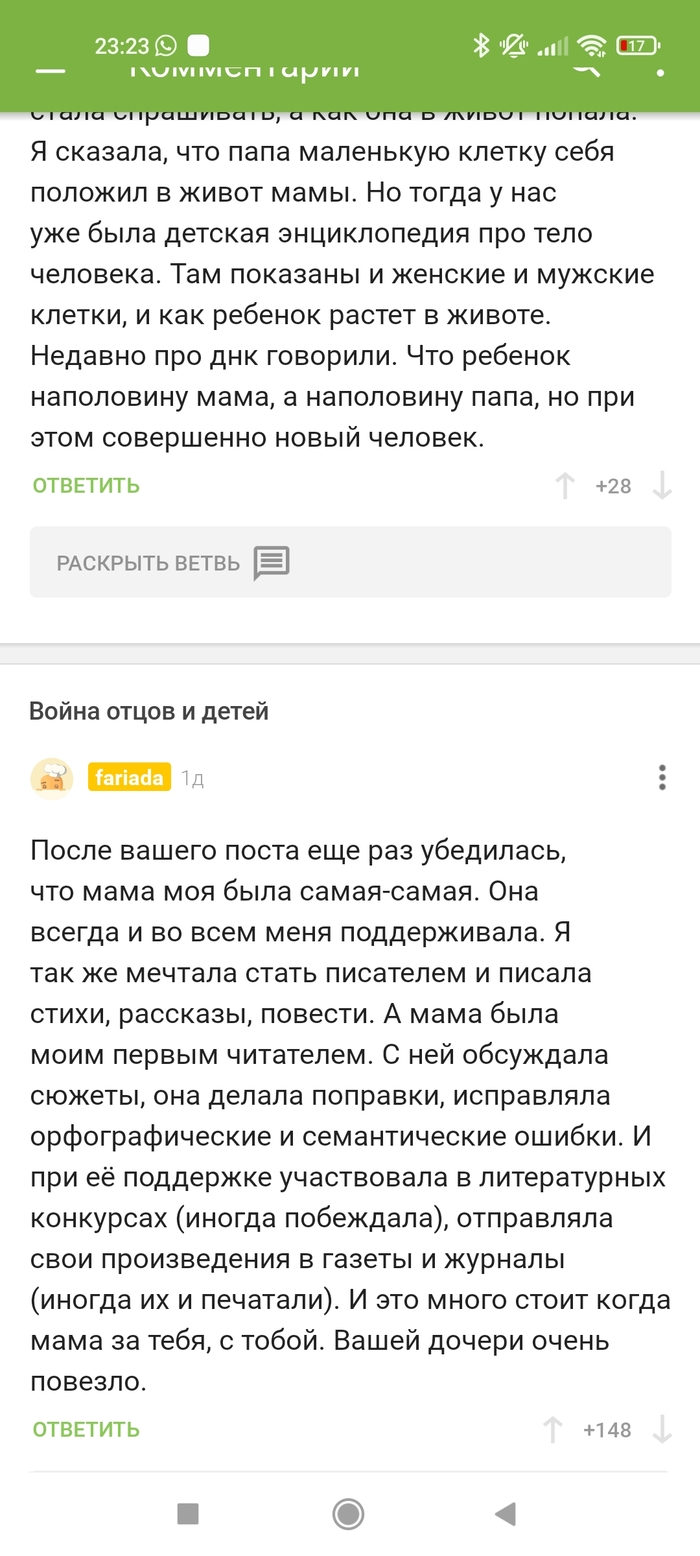Downvote the comment rated +28
The height and width of the screenshot is (1556, 700).
tap(661, 486)
